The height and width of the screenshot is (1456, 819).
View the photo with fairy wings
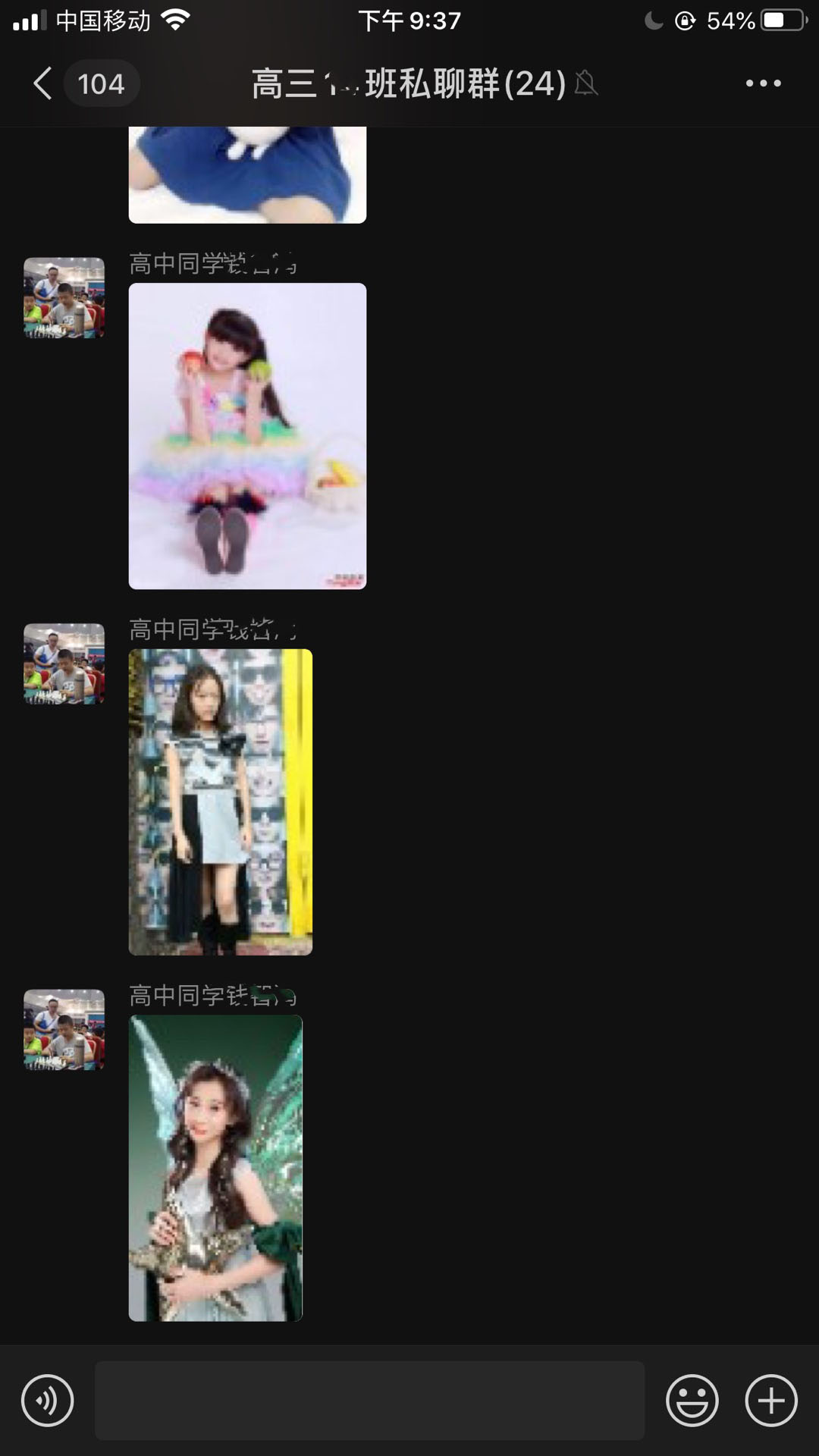tap(215, 1168)
